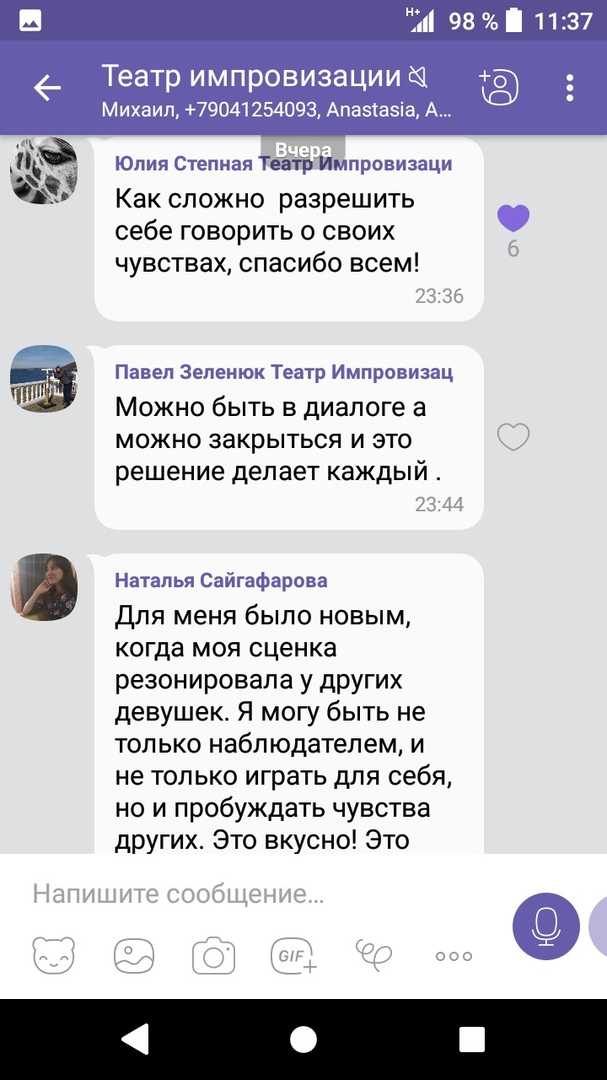Open the three-dot overflow menu

click(x=570, y=88)
